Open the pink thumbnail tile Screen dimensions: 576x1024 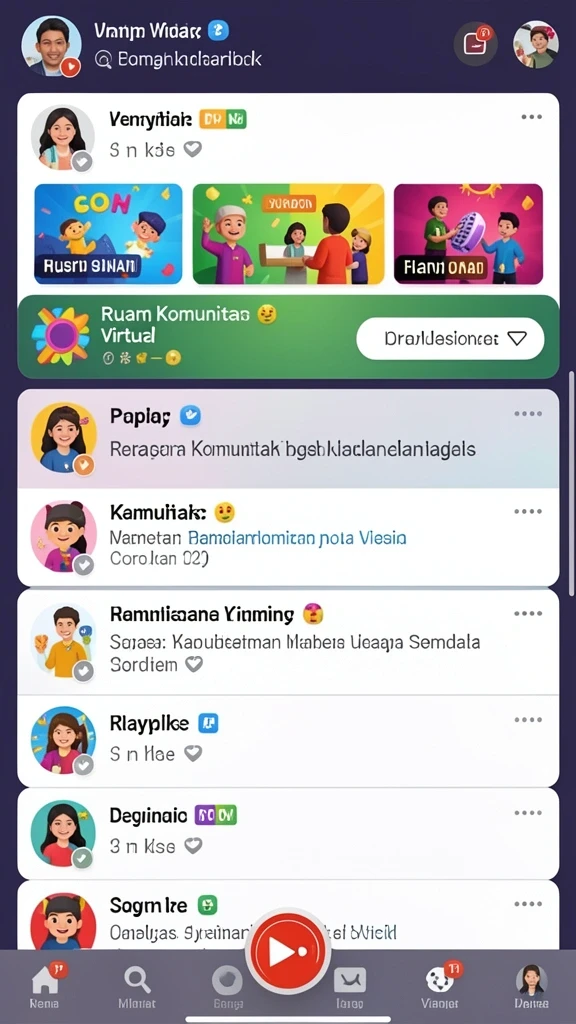click(x=468, y=234)
